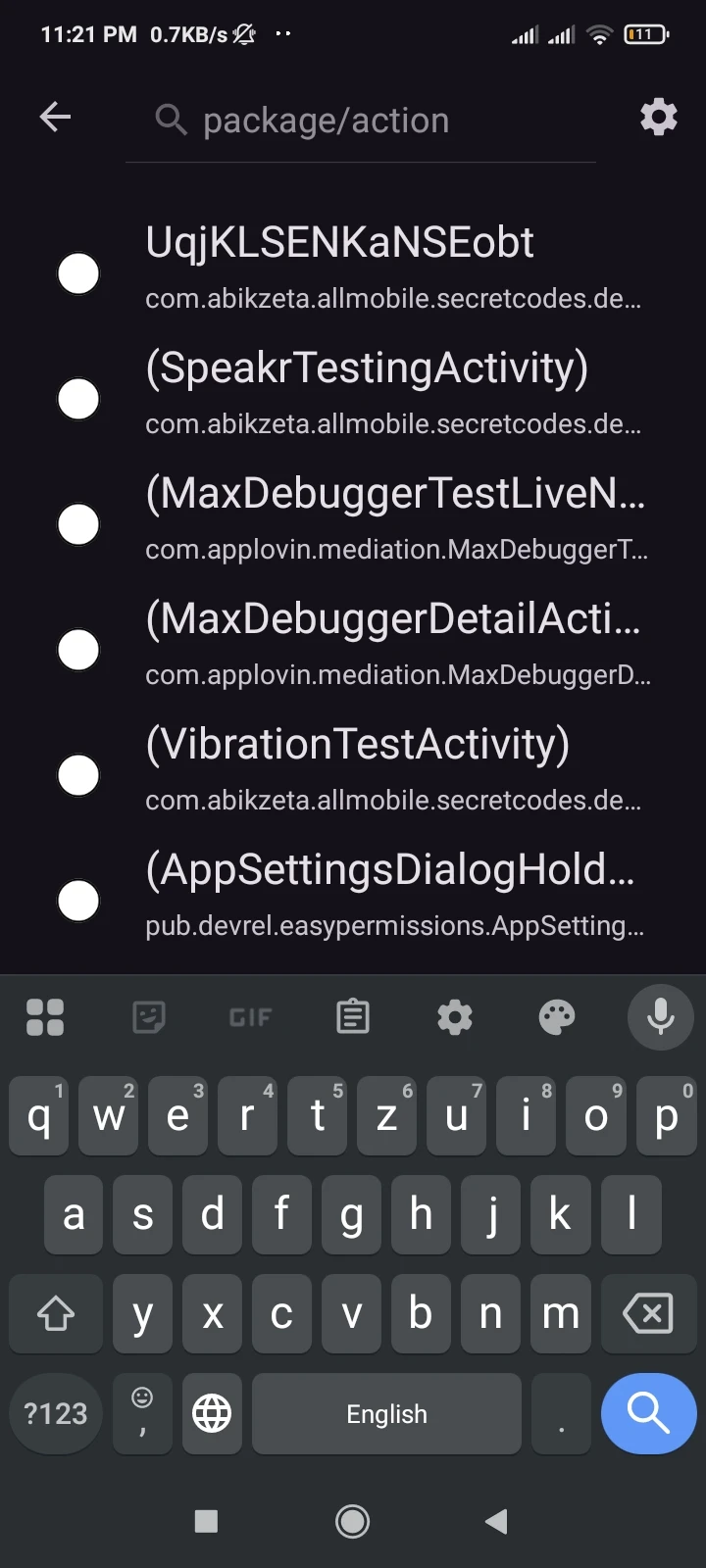
Task: Tap the back arrow next to search
Action: (x=56, y=118)
